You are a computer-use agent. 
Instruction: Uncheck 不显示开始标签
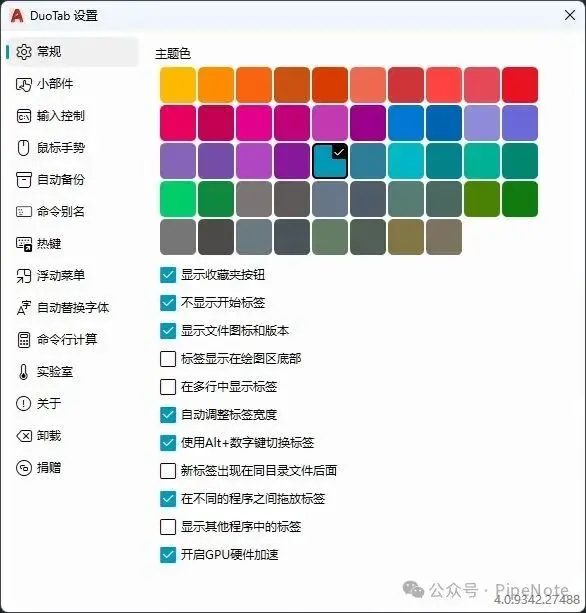tap(168, 303)
